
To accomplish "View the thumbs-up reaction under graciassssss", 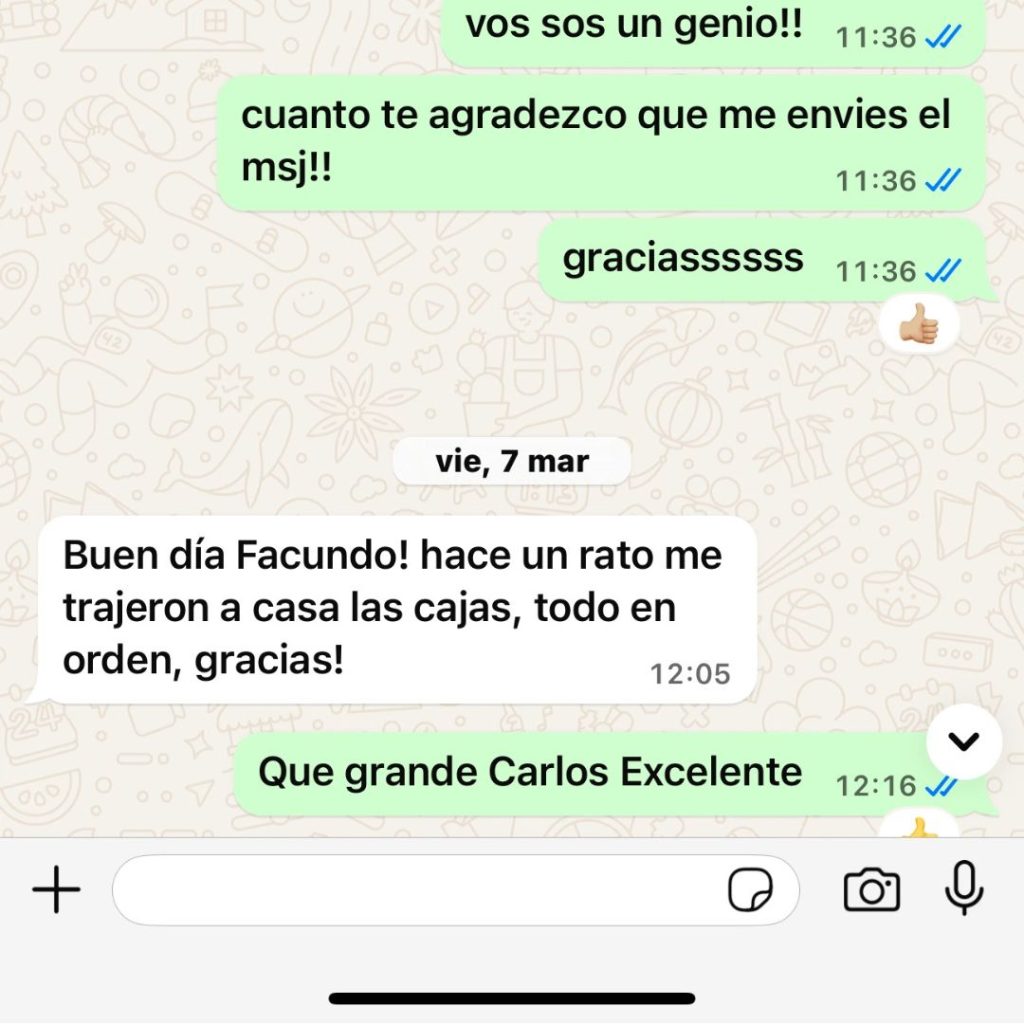I will pos(919,326).
